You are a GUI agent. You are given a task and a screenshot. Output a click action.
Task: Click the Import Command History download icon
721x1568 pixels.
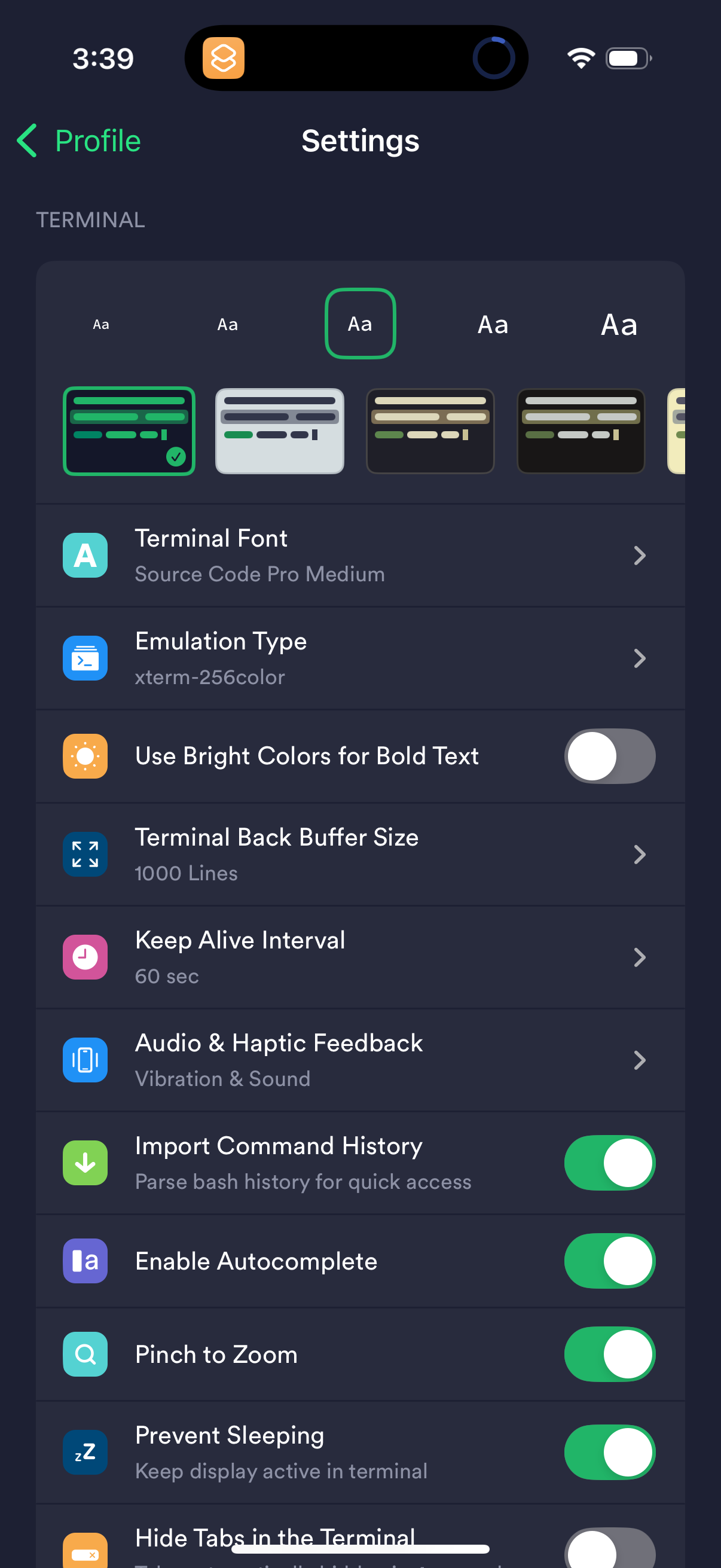pos(84,1163)
